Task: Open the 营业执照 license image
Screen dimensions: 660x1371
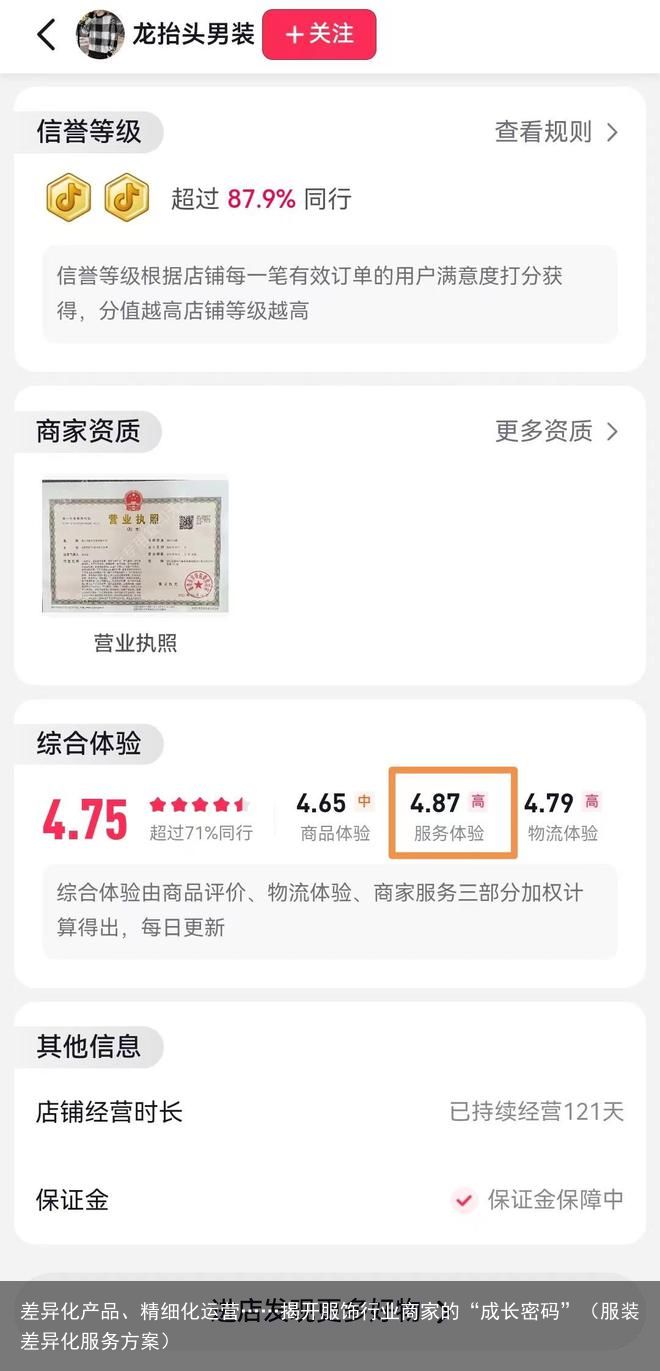Action: 135,546
